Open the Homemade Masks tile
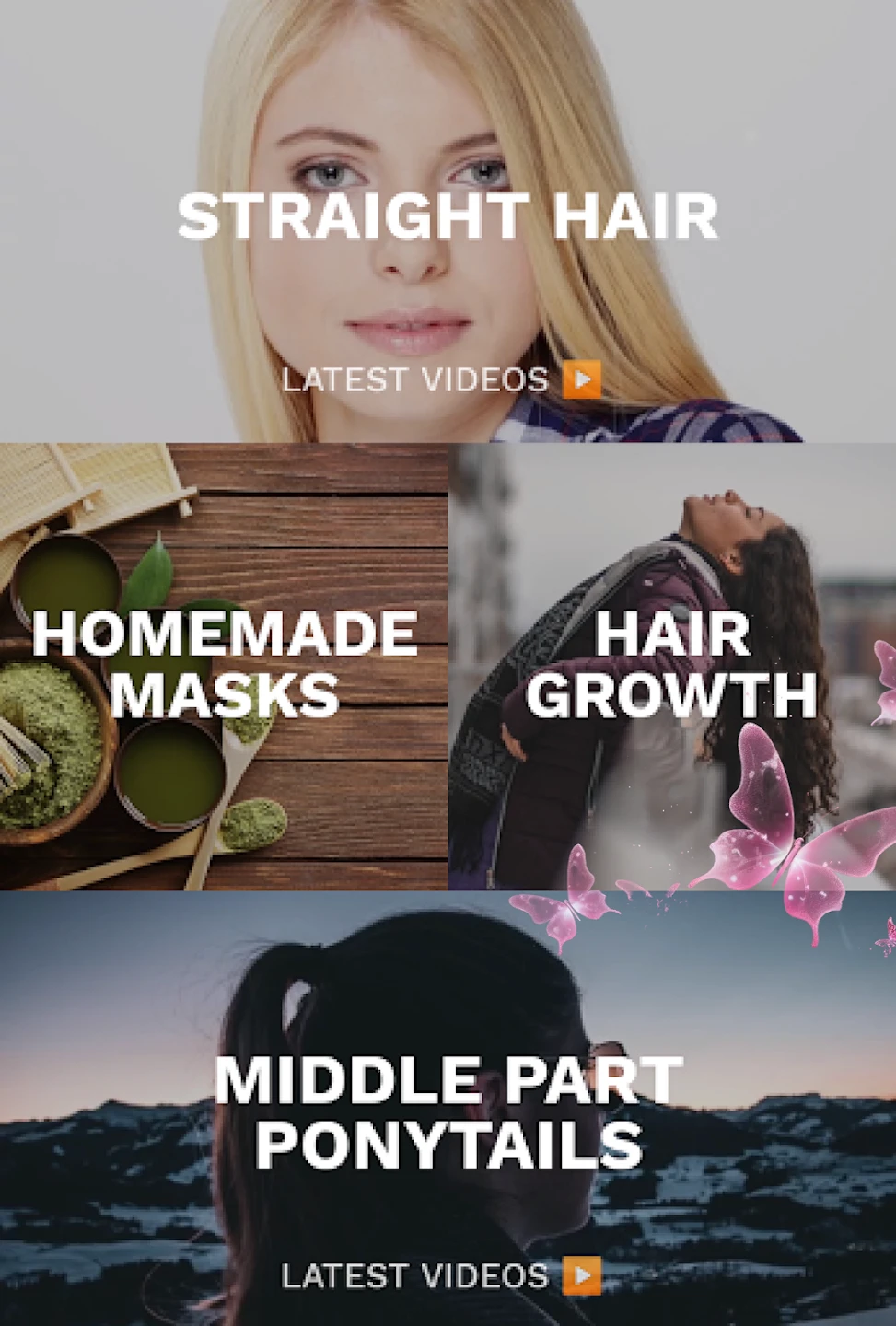Viewport: 896px width, 1326px height. coord(224,665)
